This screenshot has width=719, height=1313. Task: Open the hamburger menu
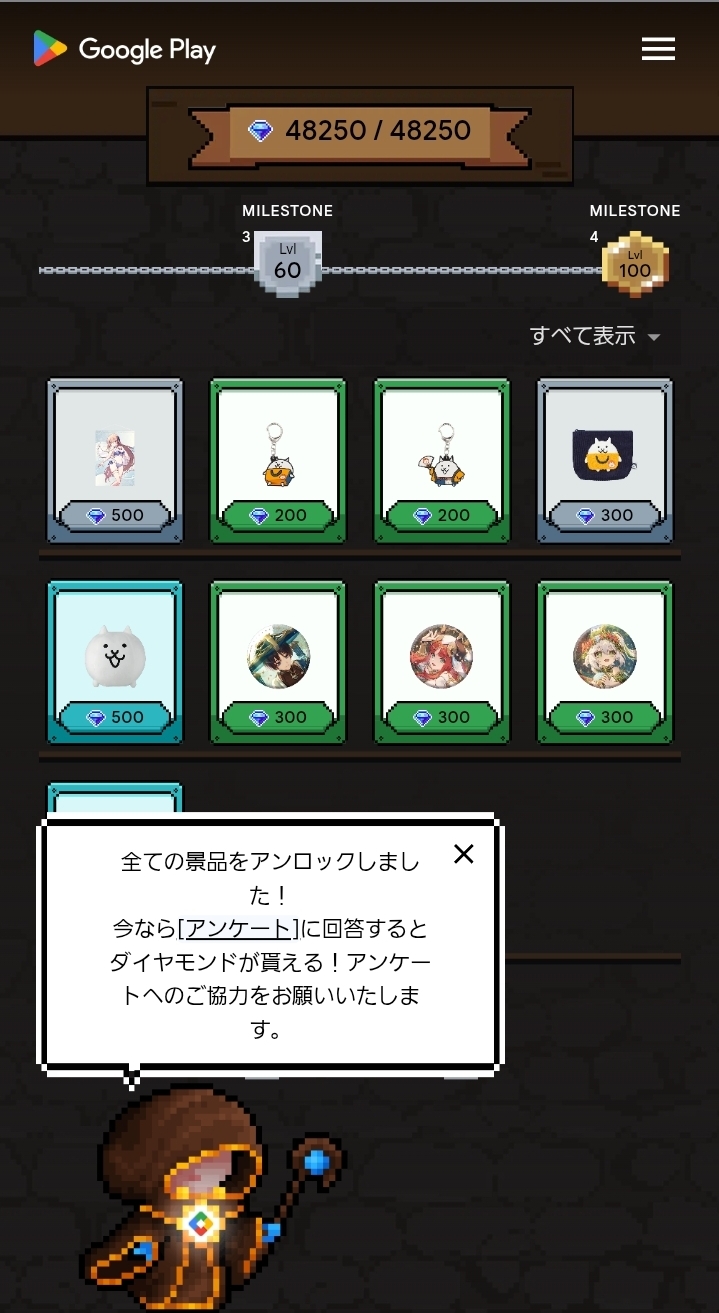658,49
